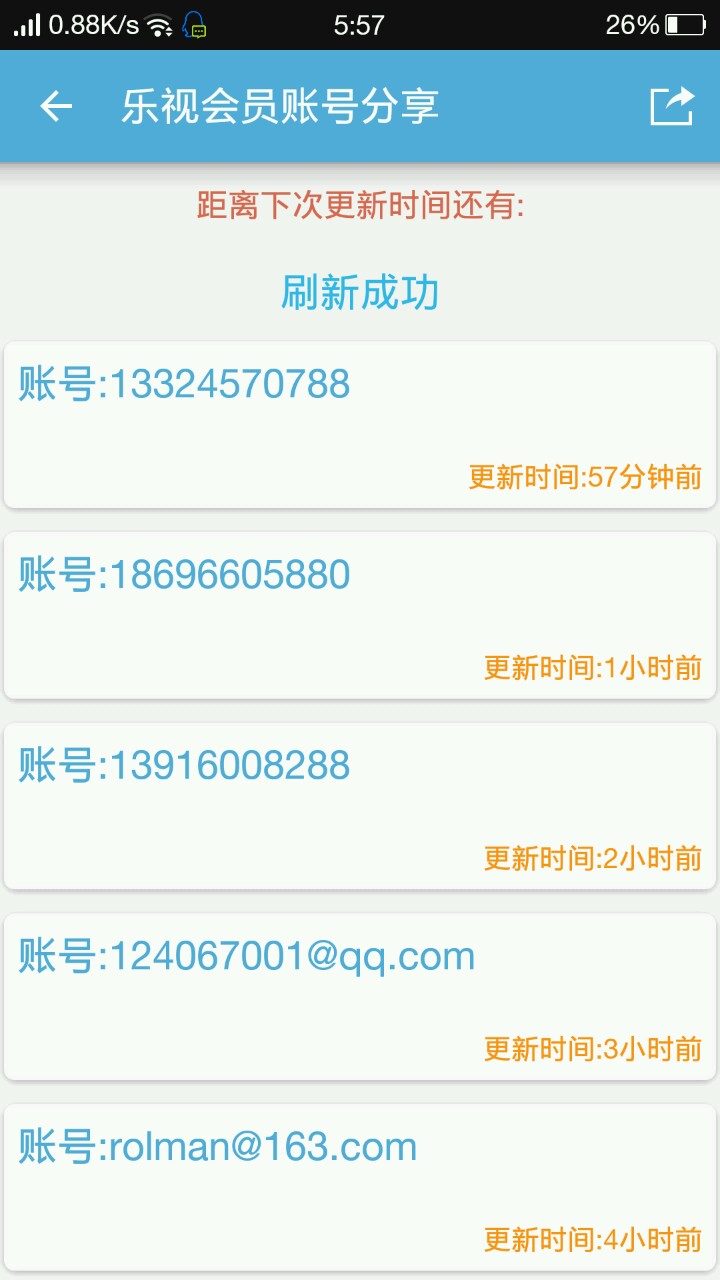This screenshot has height=1280, width=720.
Task: Choose the rolman@163.com account card
Action: tap(360, 1187)
